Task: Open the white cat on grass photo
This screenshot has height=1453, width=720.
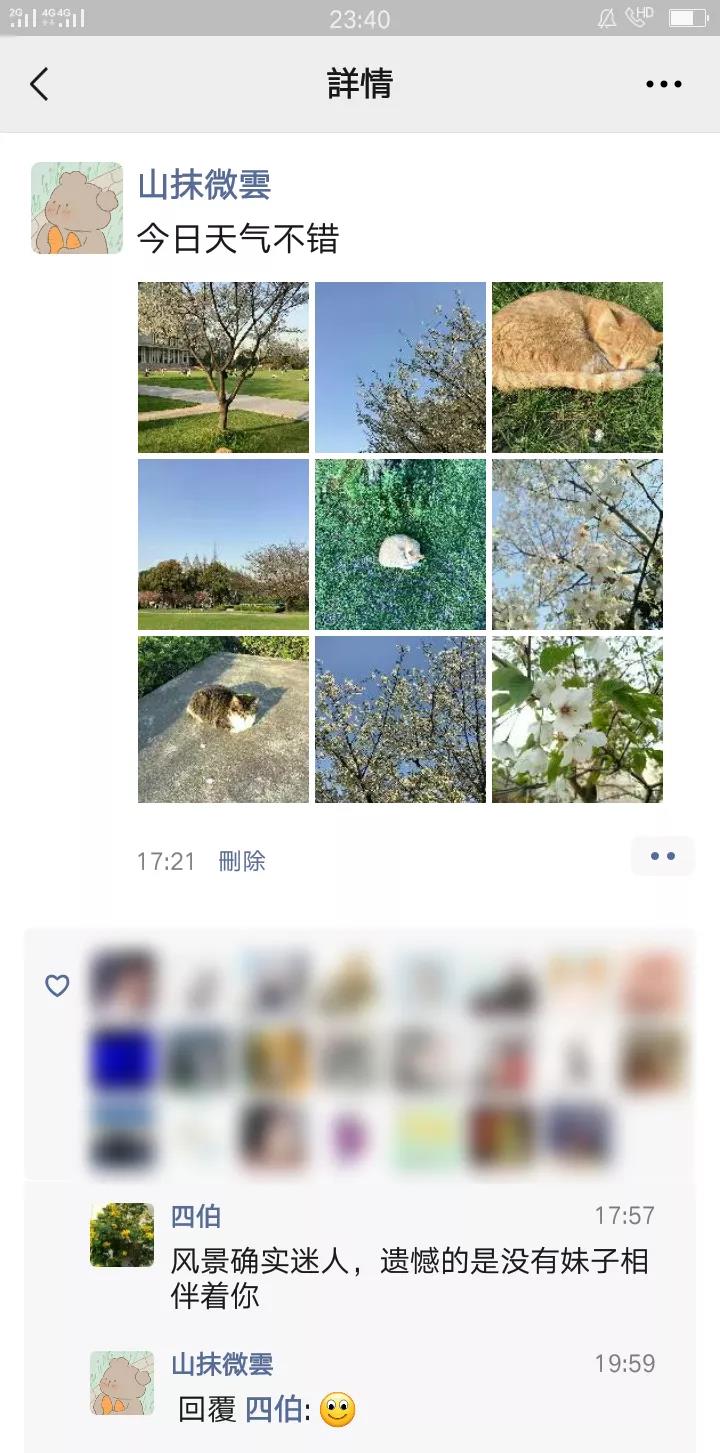Action: click(x=400, y=544)
